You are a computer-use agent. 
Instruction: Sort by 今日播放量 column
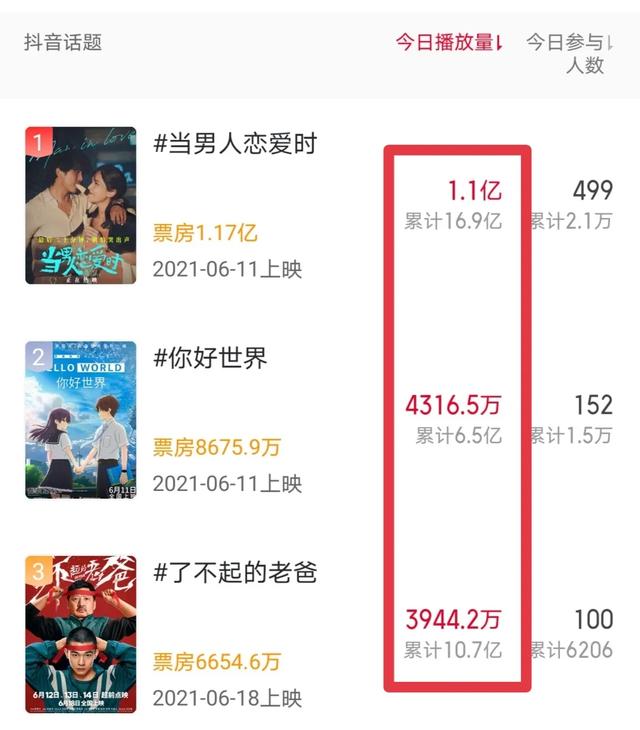[448, 43]
